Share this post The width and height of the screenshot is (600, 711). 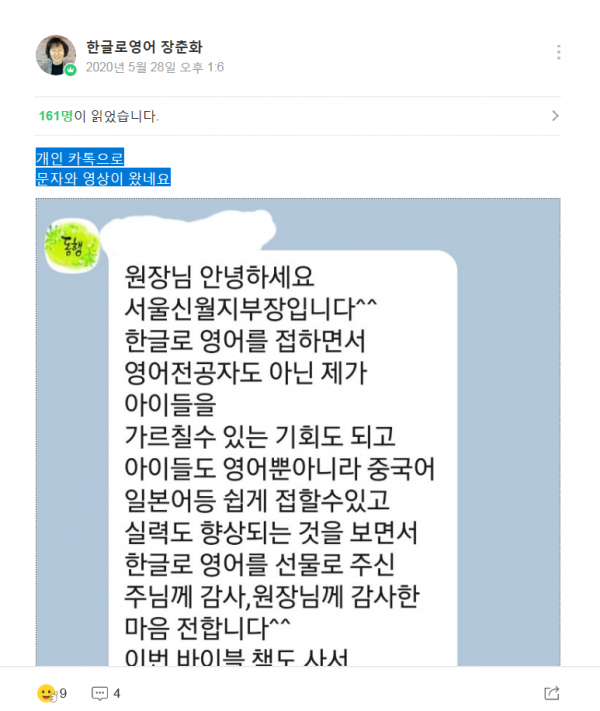click(550, 692)
